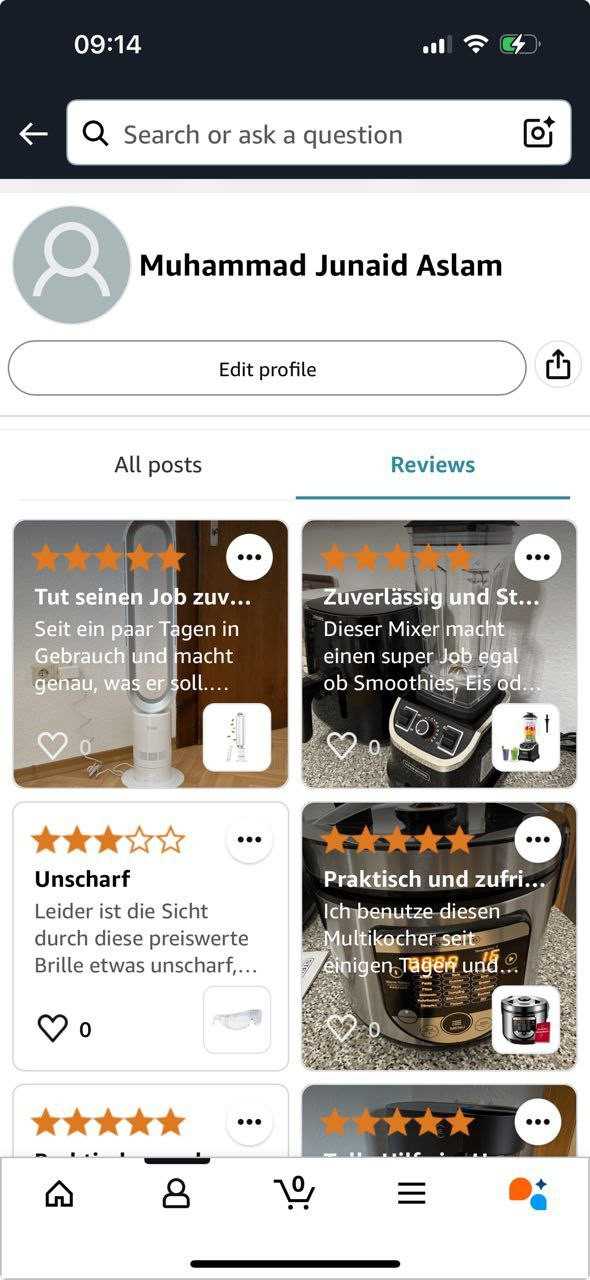Open the account profile tab in bottom navigation
This screenshot has height=1280, width=590.
pyautogui.click(x=176, y=1193)
